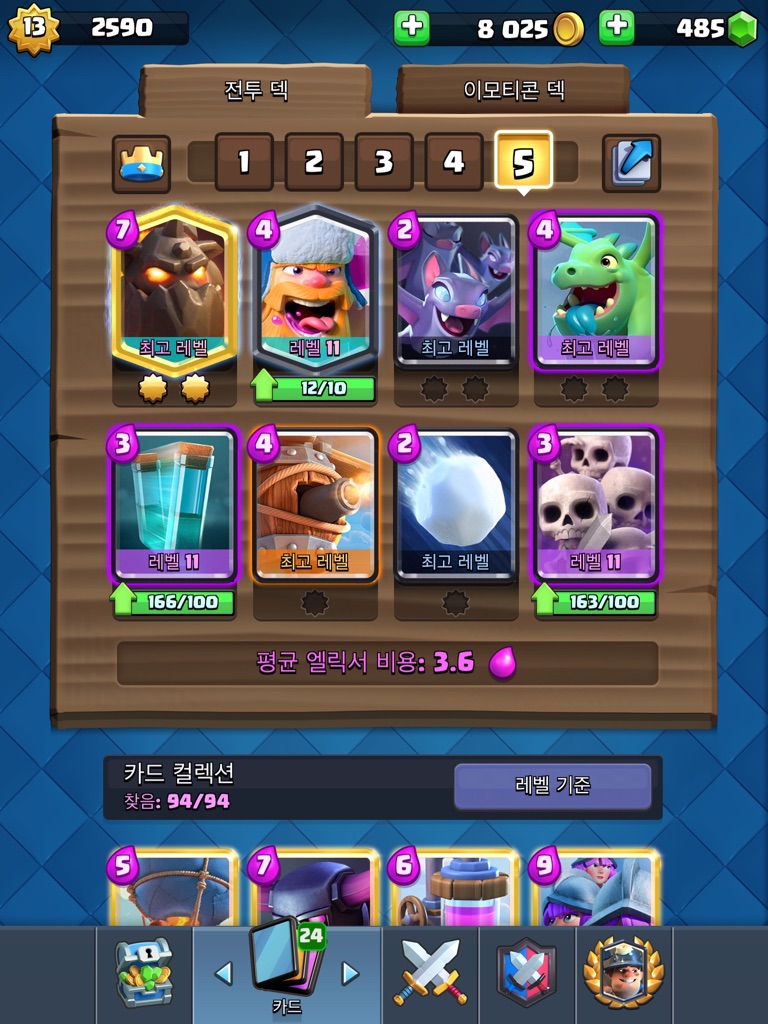
Task: Change sorting with the 레벨 기준 button
Action: (x=552, y=786)
